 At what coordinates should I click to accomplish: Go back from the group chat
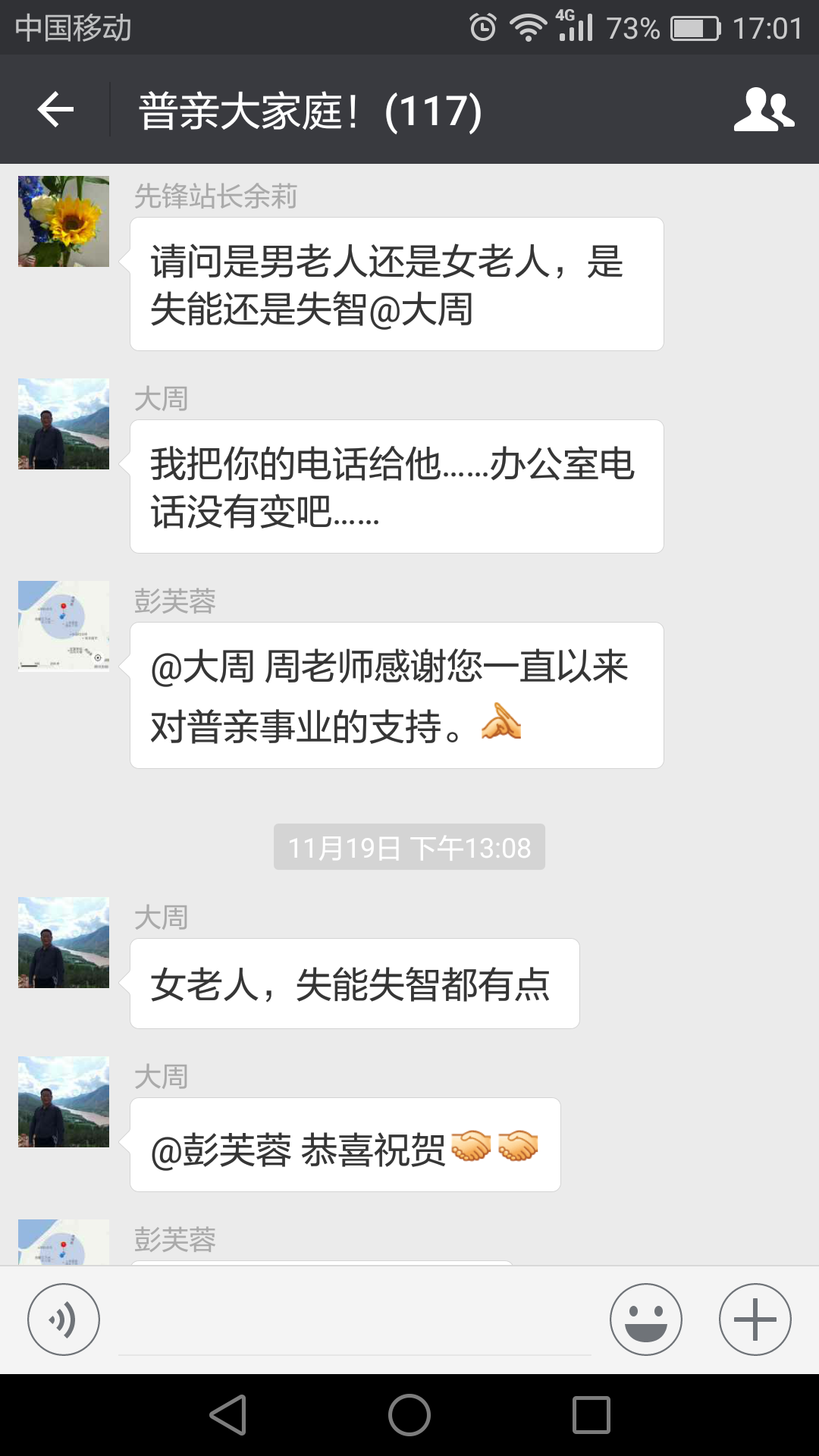coord(55,110)
